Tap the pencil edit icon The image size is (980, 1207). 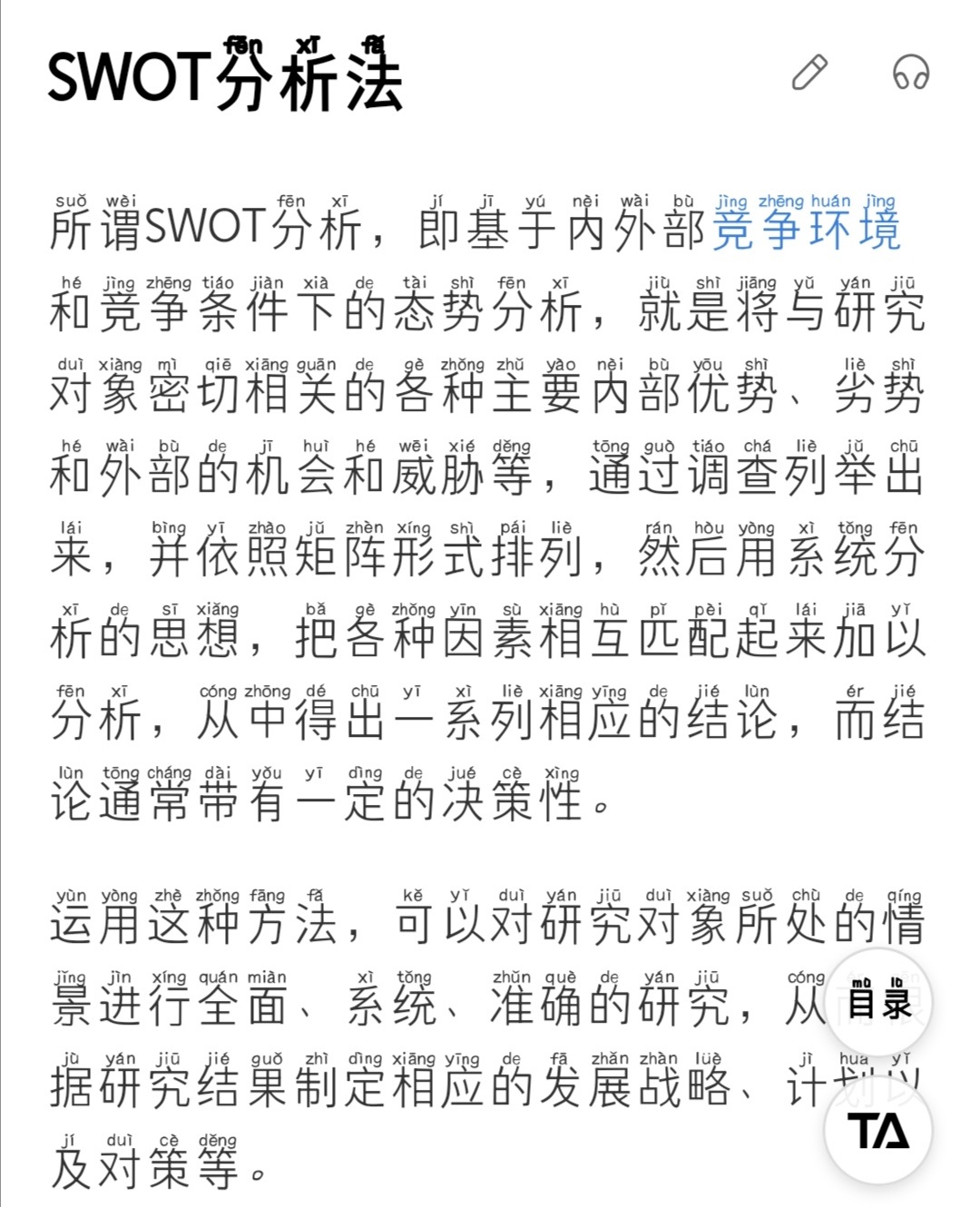(x=809, y=73)
